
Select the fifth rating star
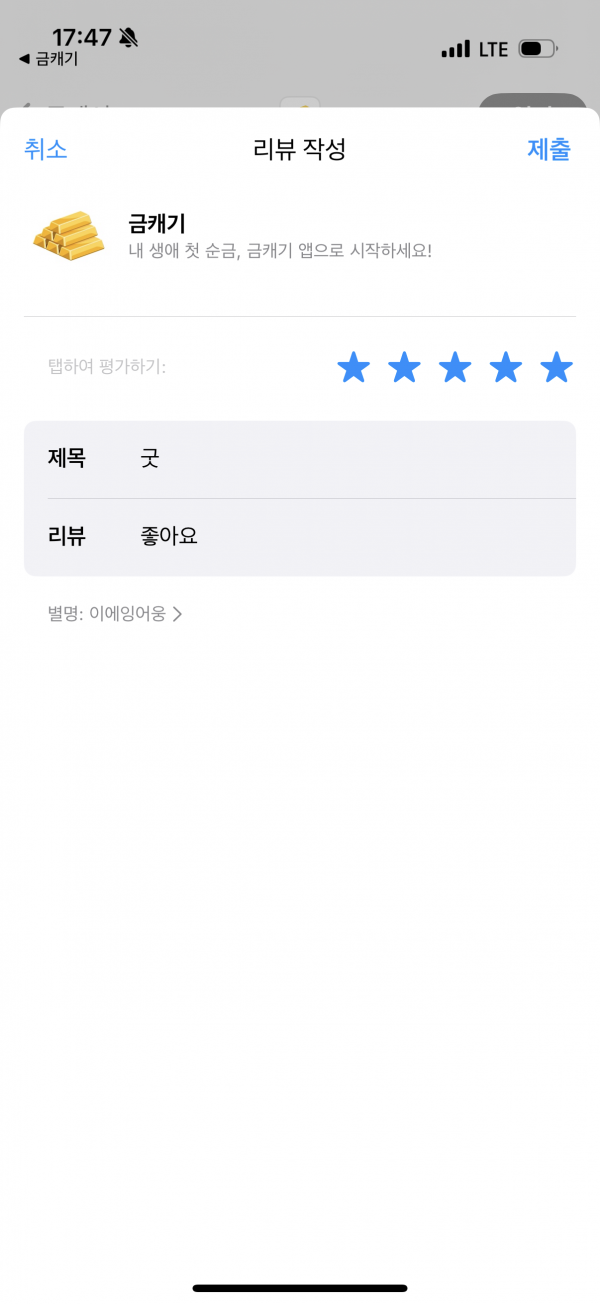557,368
